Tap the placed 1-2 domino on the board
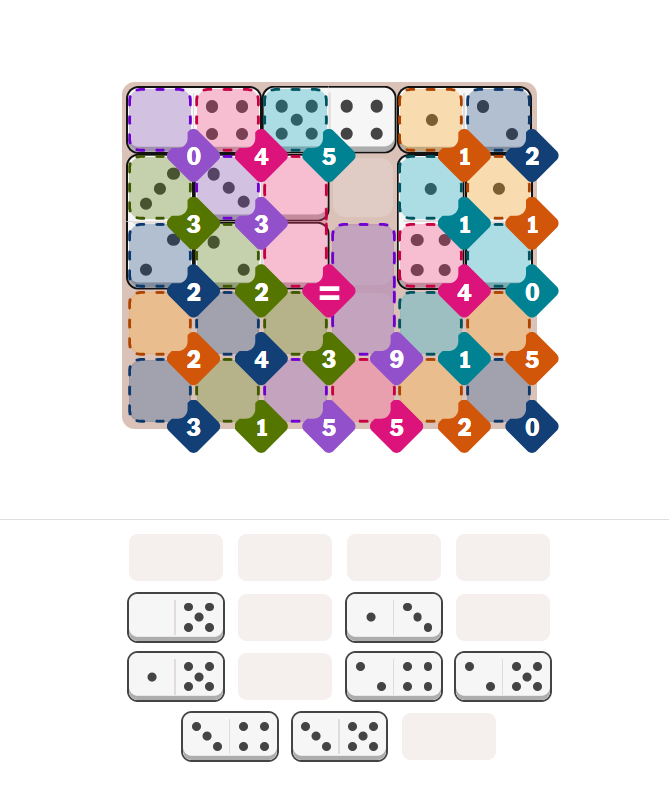Image resolution: width=669 pixels, height=800 pixels. (x=464, y=120)
